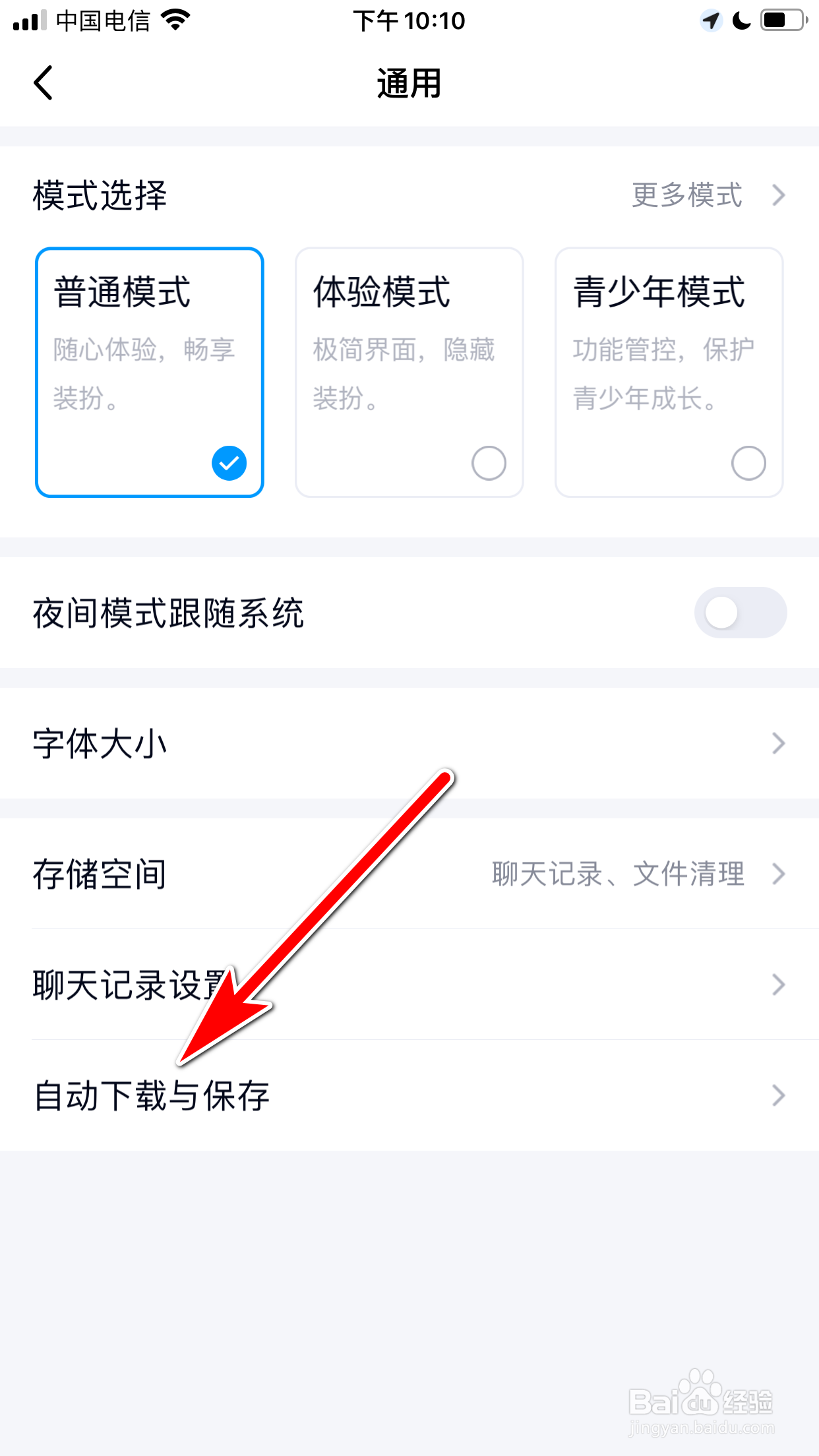Tap the cellular signal bars icon
Image resolution: width=819 pixels, height=1456 pixels.
click(28, 20)
